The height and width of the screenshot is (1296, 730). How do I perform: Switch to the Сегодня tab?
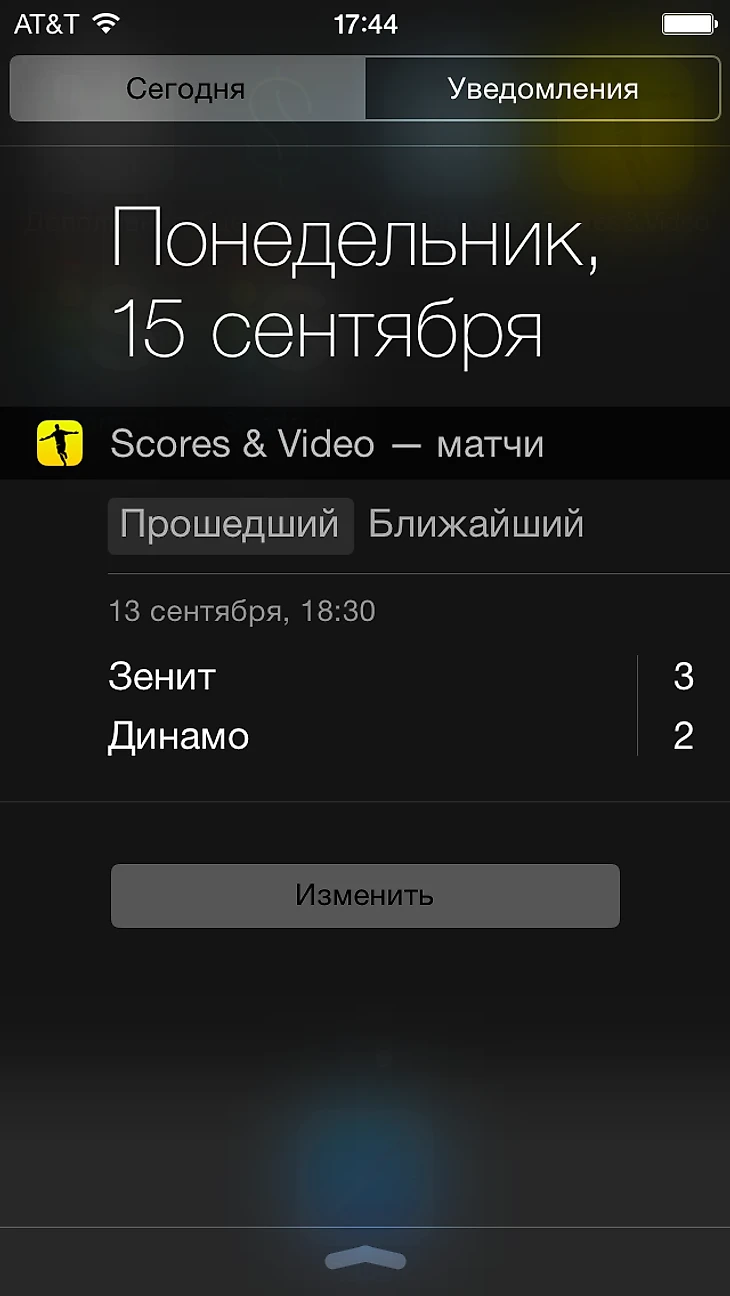(187, 89)
